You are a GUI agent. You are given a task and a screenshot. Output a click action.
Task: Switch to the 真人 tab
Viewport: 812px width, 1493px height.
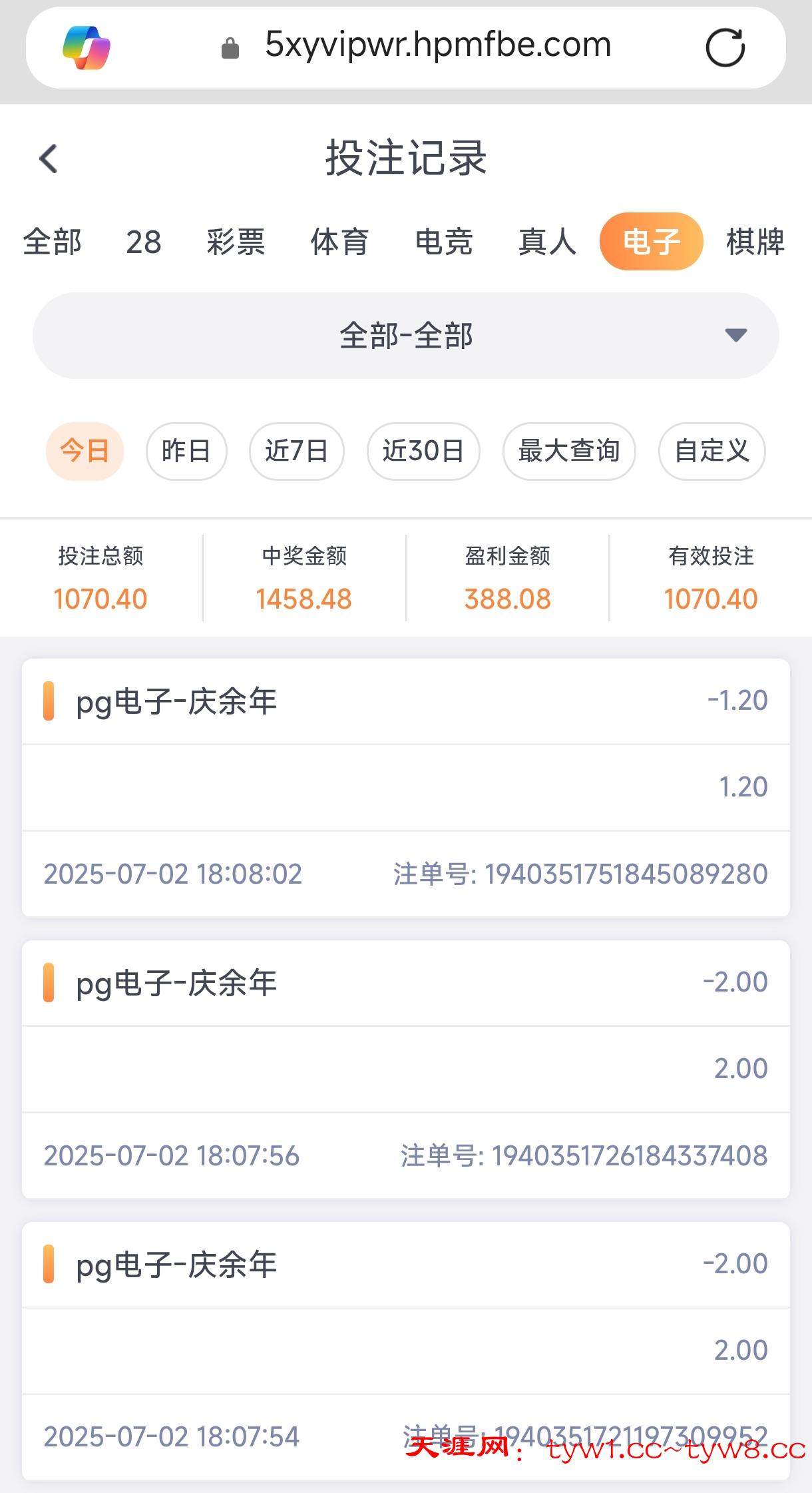[547, 242]
